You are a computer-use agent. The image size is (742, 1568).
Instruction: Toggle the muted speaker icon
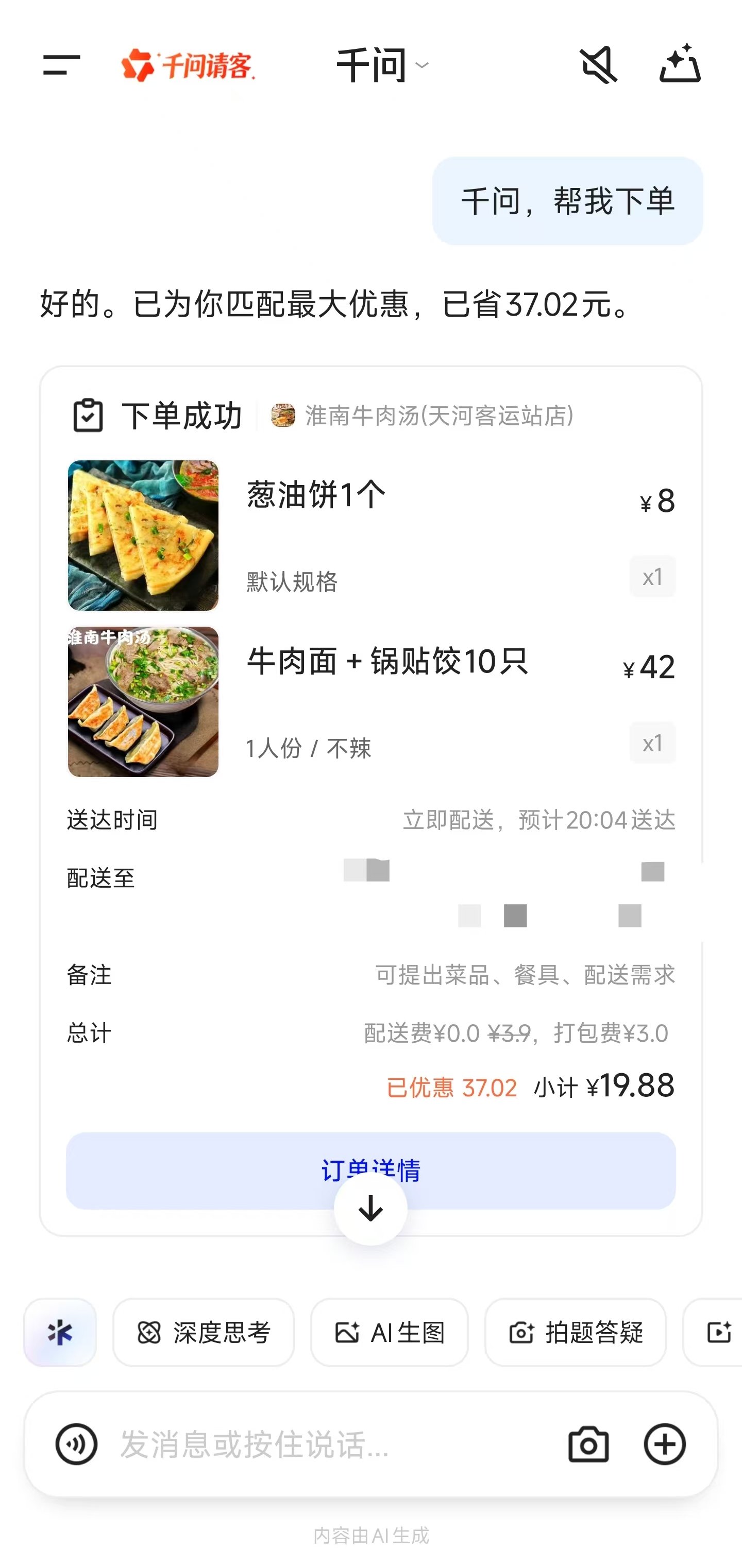coord(598,64)
